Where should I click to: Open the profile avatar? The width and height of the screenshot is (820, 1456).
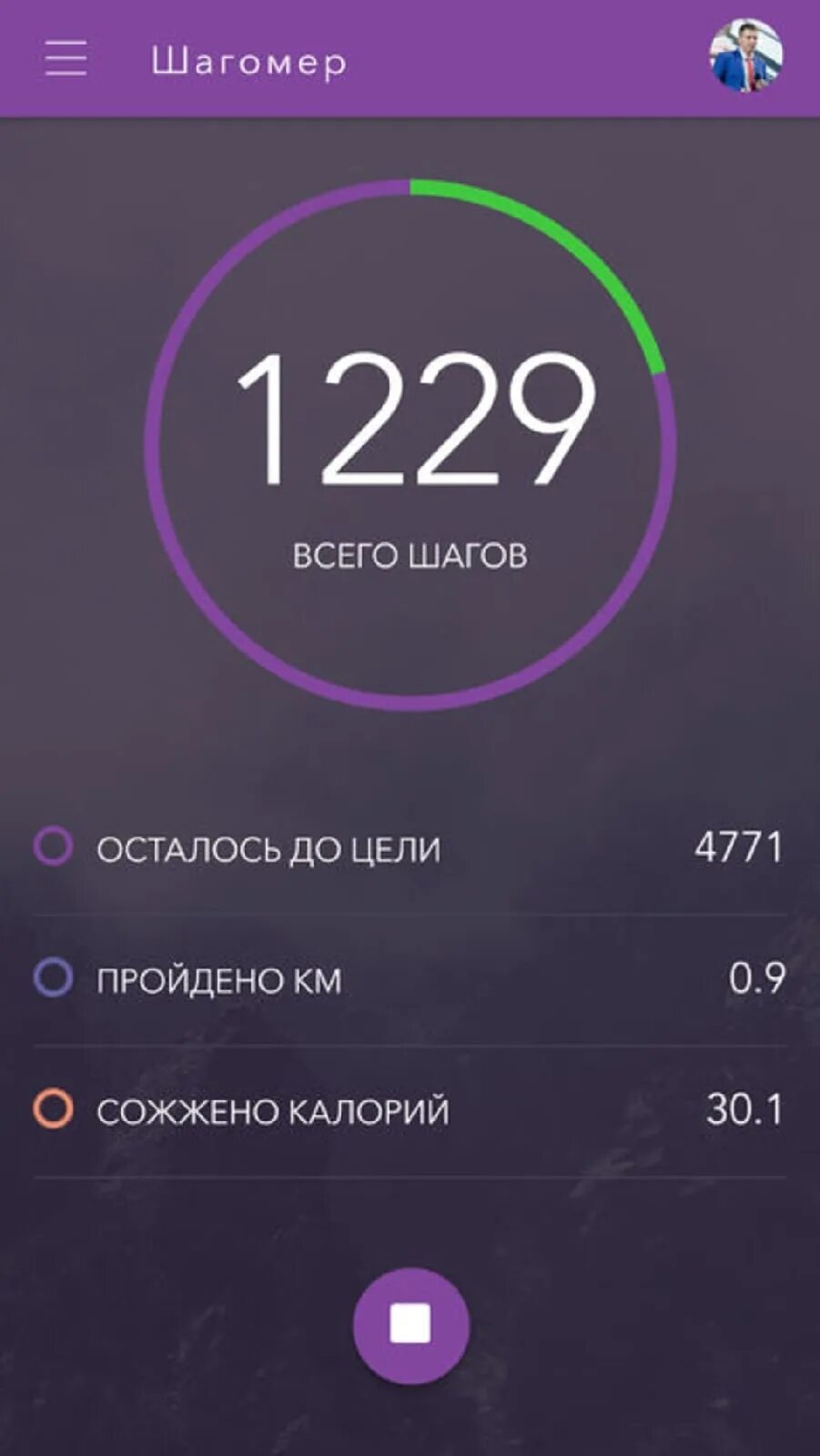click(746, 56)
